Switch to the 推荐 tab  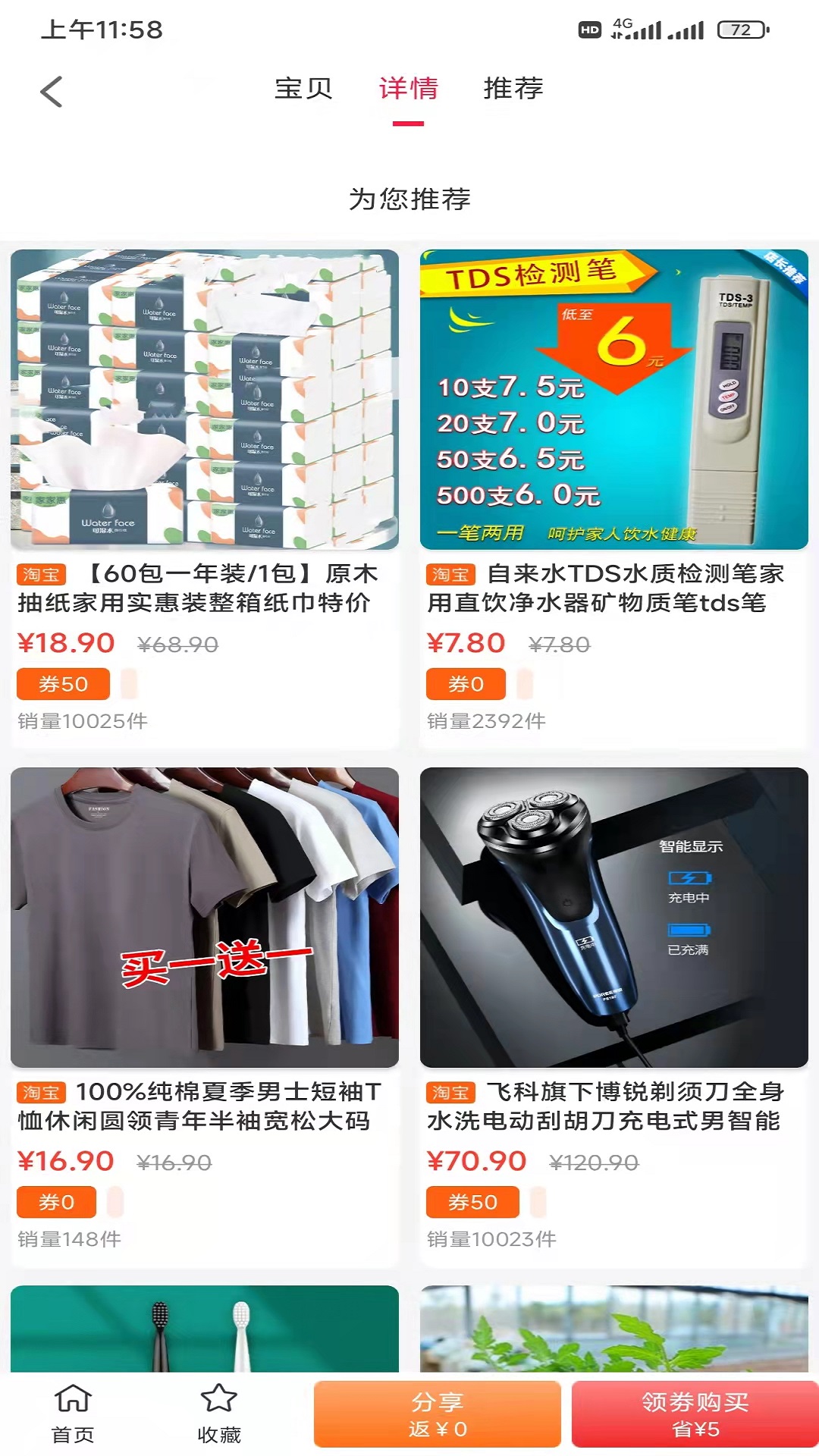[513, 89]
